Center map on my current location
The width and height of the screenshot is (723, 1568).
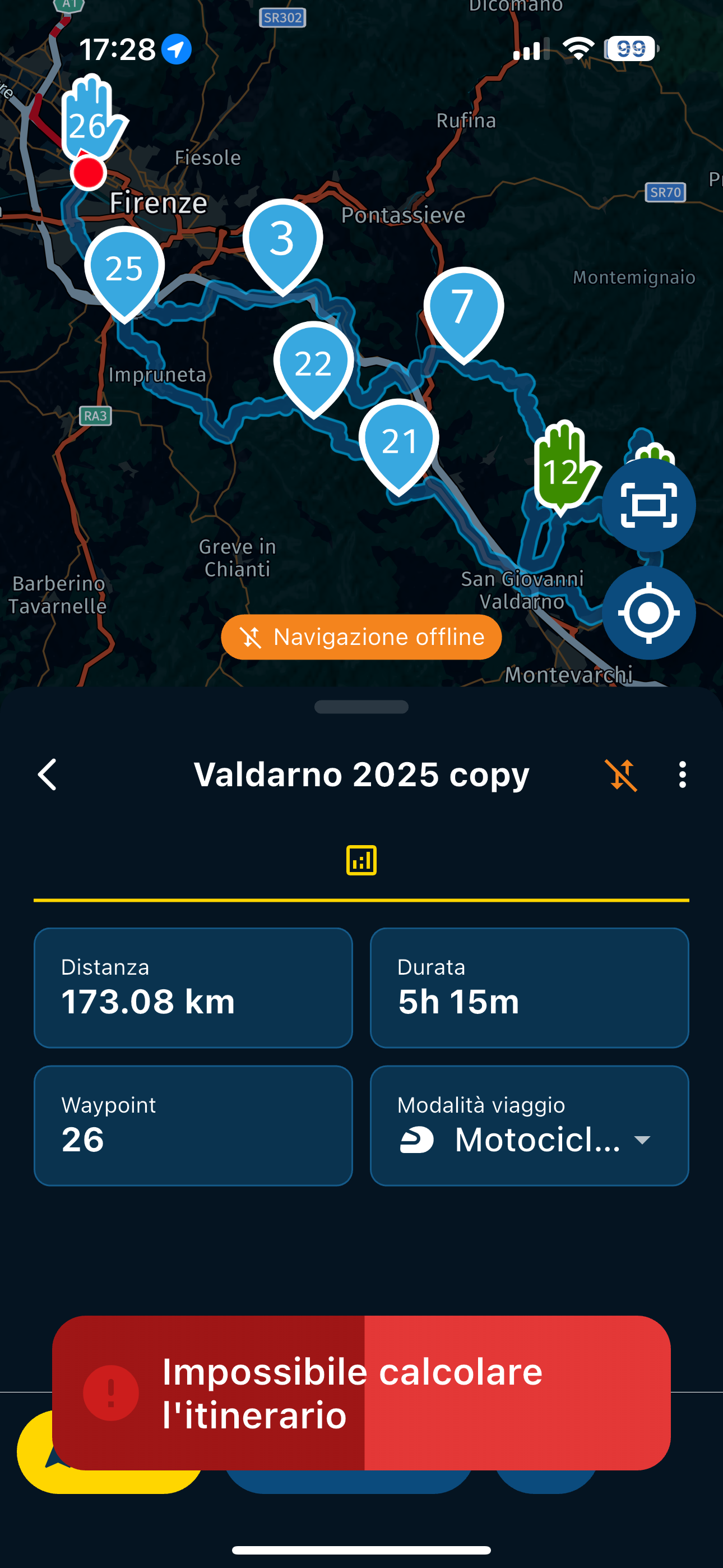tap(648, 613)
